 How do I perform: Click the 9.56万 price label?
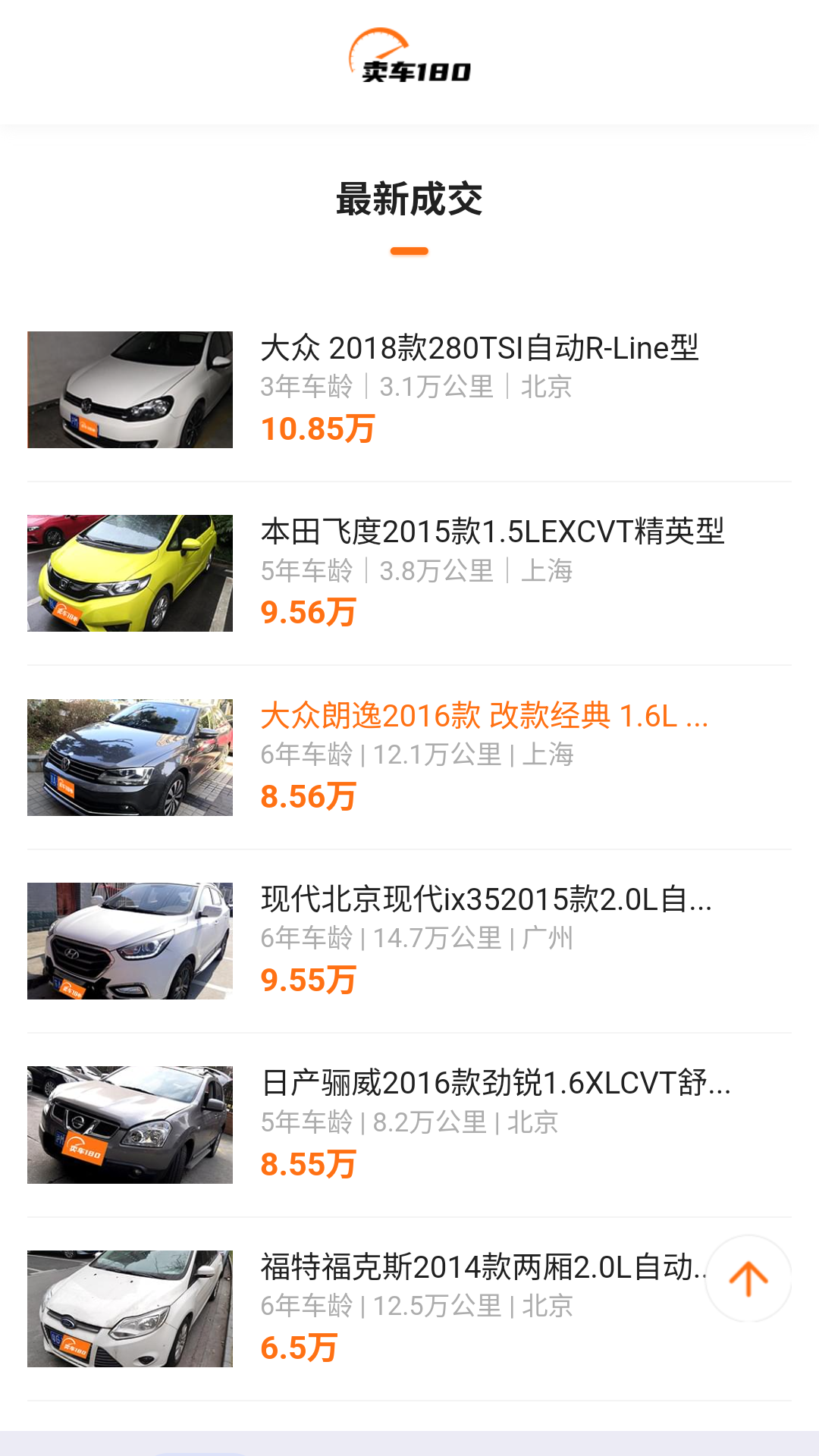coord(307,613)
